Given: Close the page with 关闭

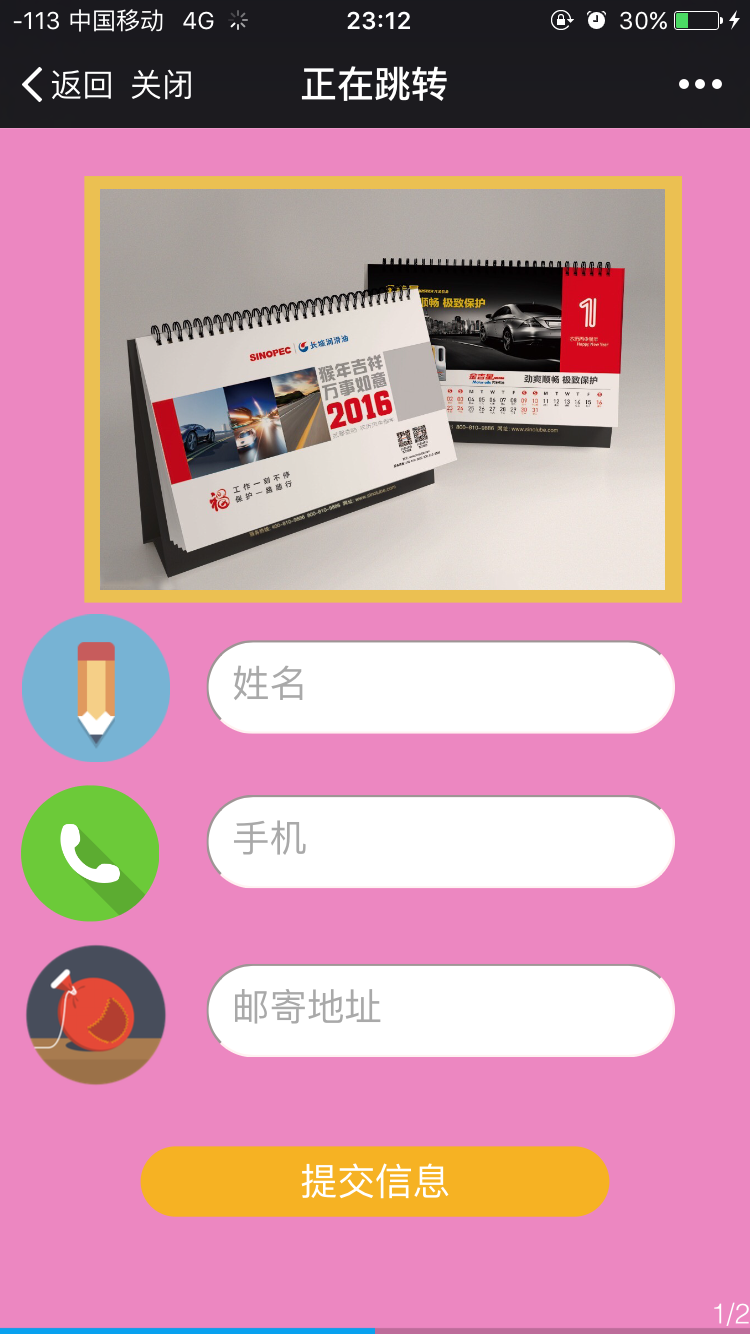Looking at the screenshot, I should point(161,85).
